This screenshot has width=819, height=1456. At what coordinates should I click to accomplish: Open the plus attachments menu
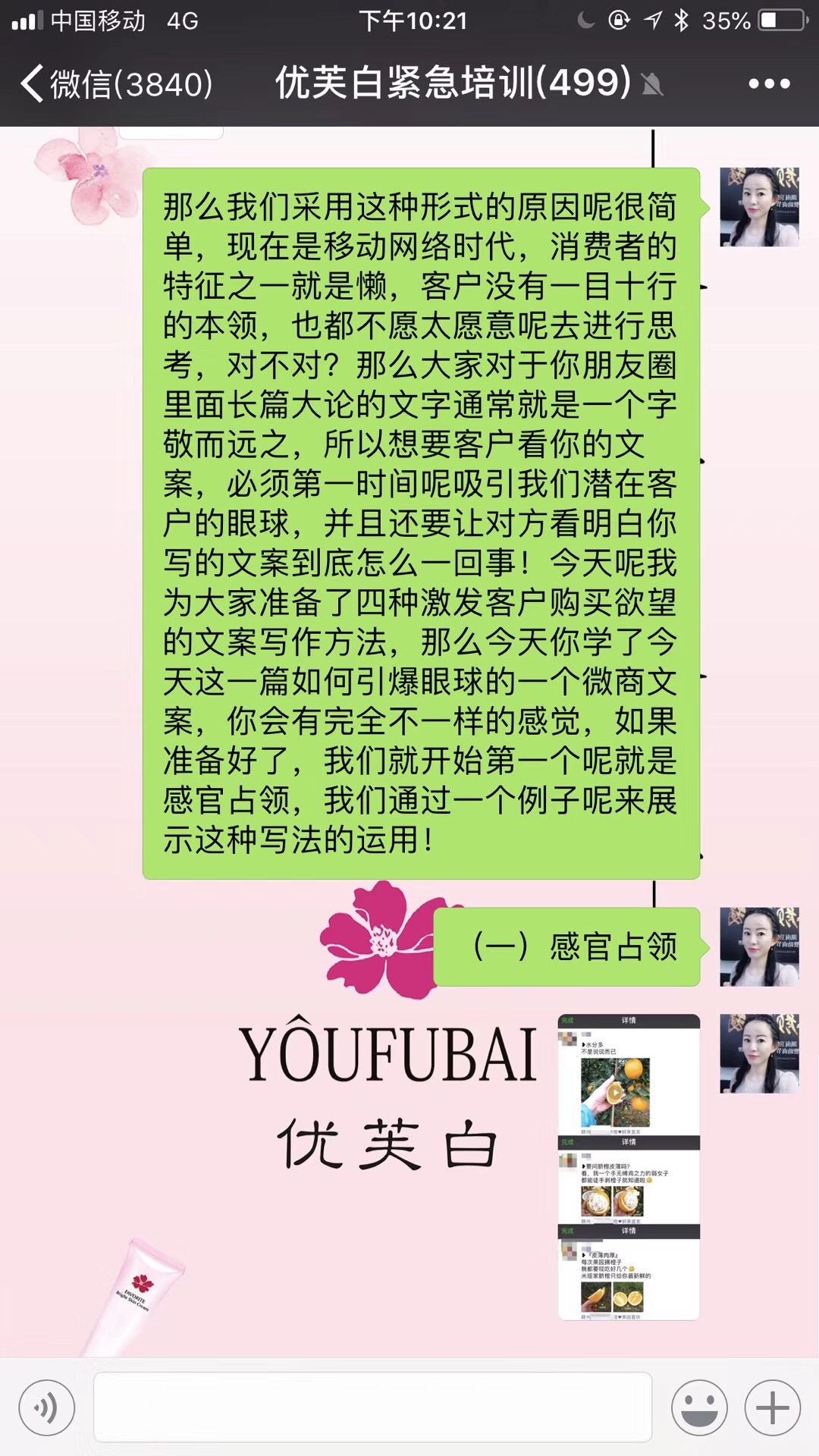coord(772,1408)
